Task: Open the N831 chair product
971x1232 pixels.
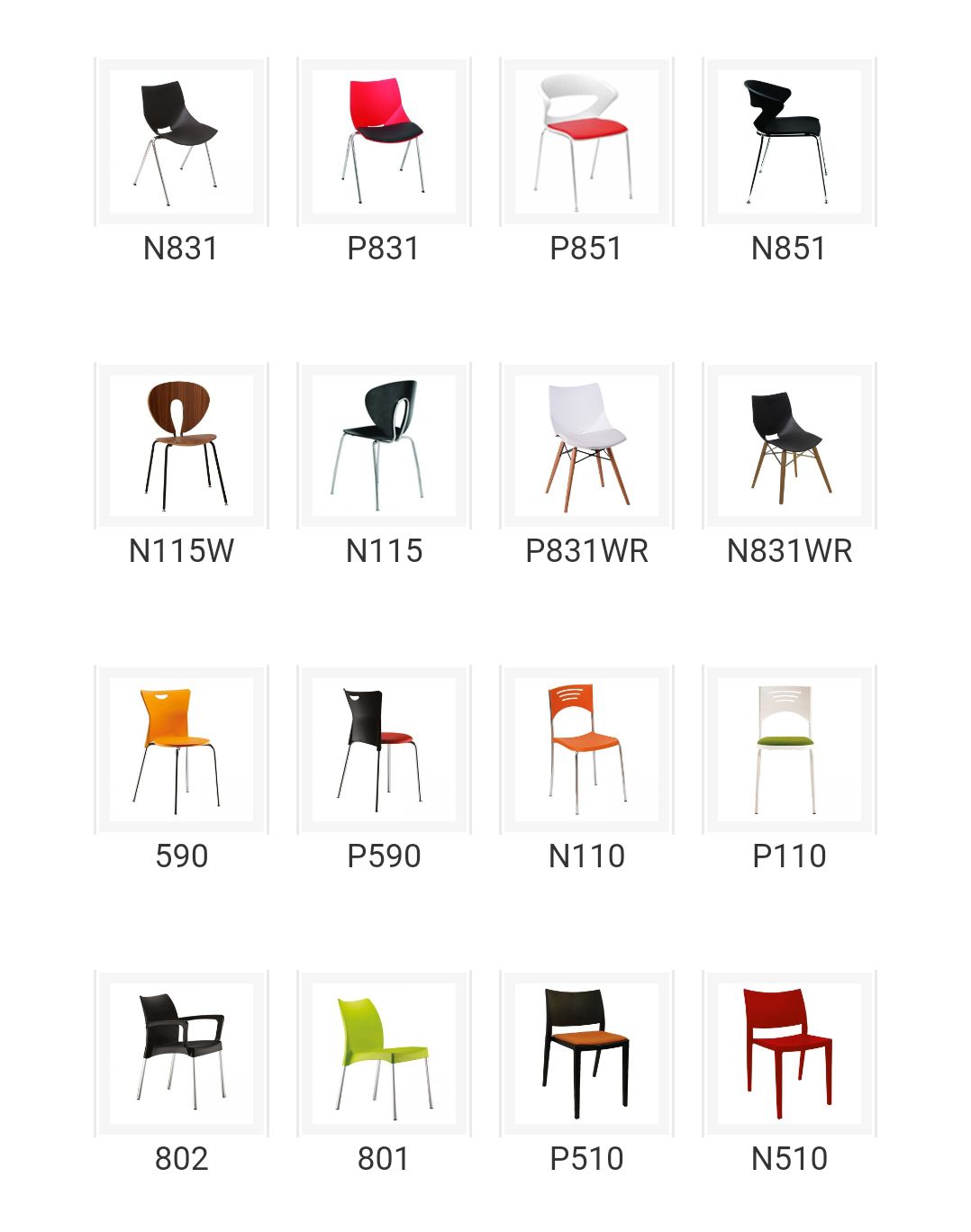Action: click(x=181, y=141)
